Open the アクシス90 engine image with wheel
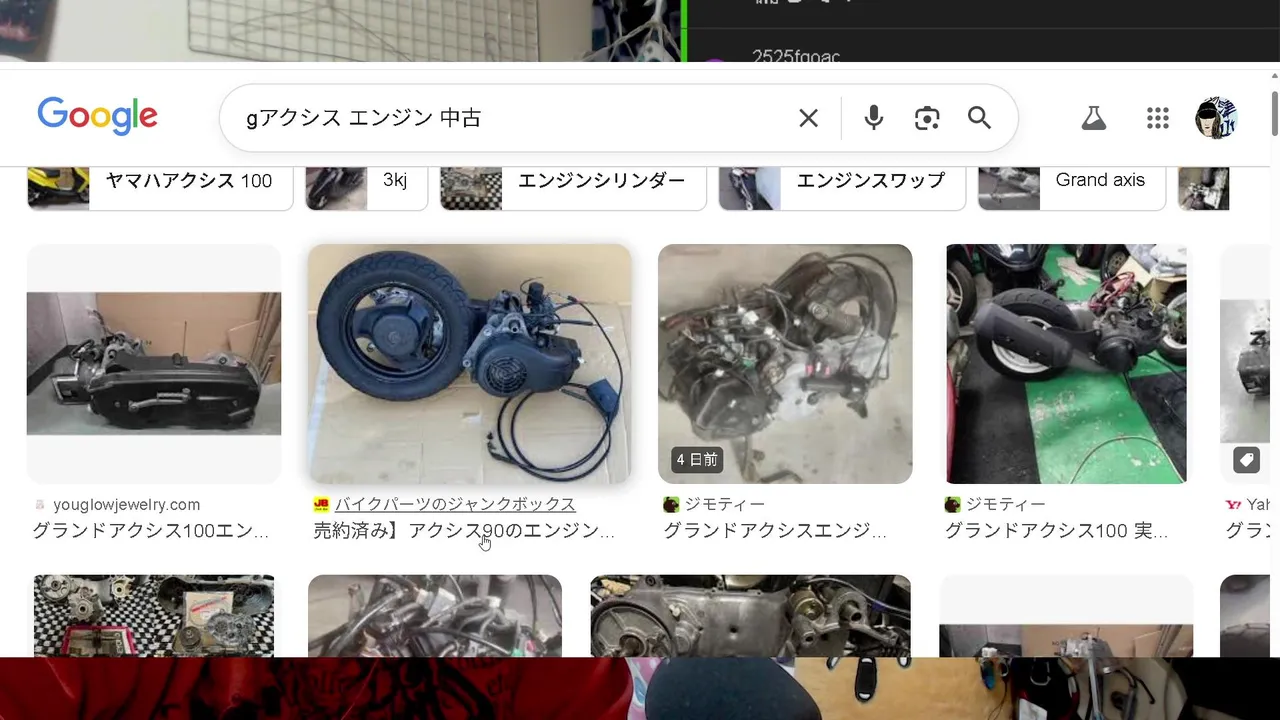Viewport: 1280px width, 720px height. 469,364
